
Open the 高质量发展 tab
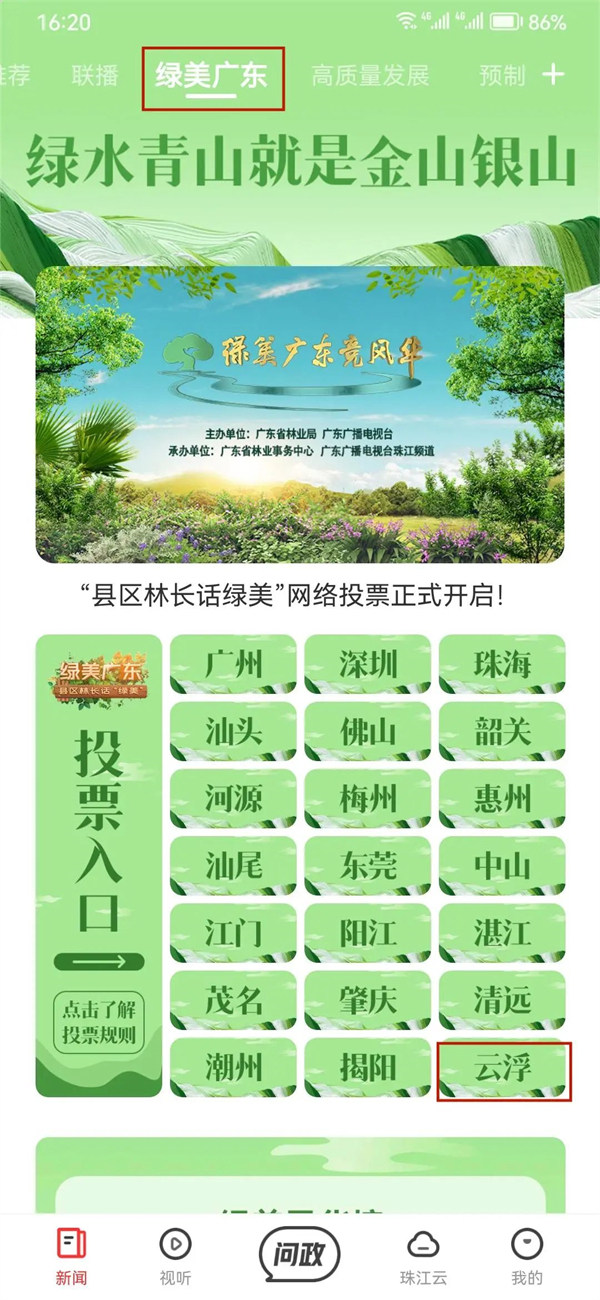click(370, 76)
